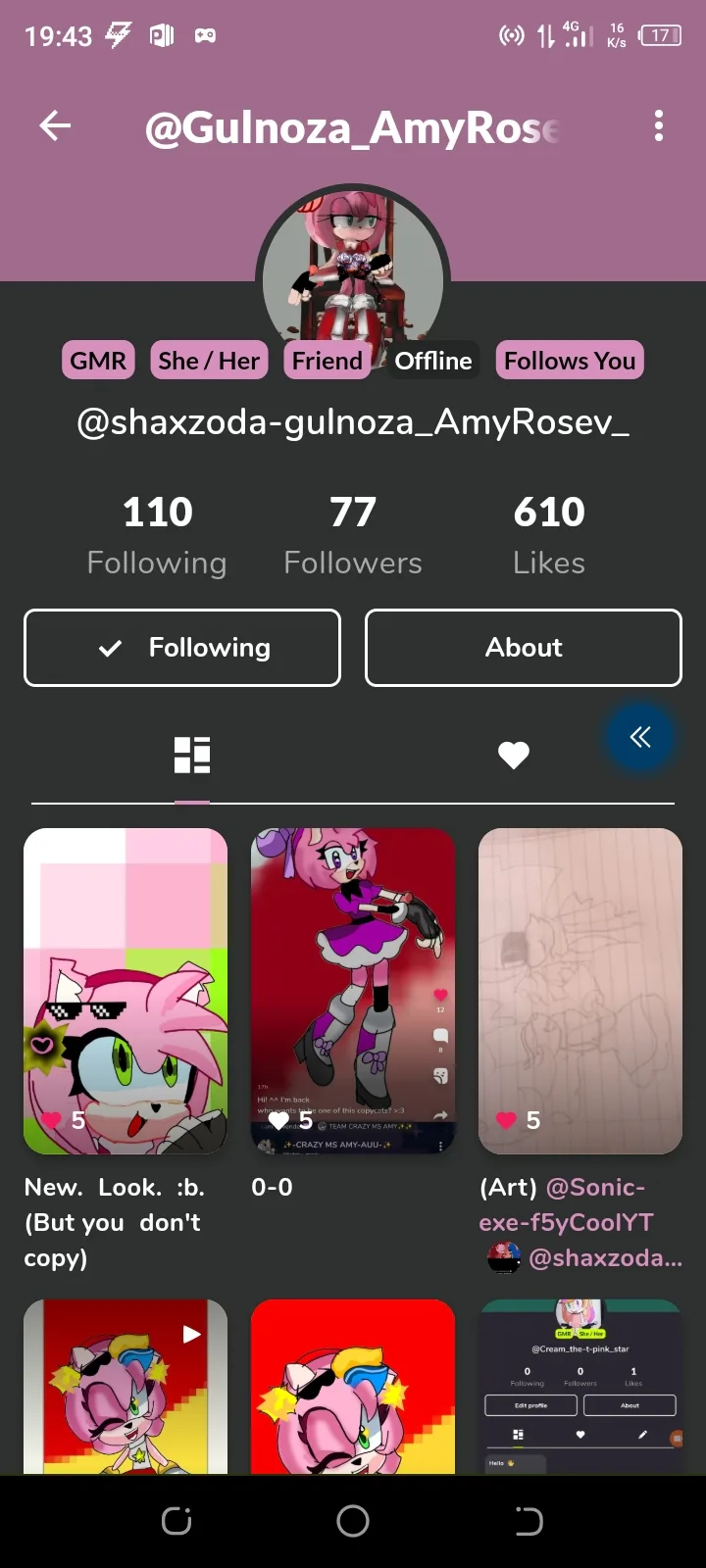Screen dimensions: 706x1568
Task: Open the post captioned 0-0
Action: 353,990
